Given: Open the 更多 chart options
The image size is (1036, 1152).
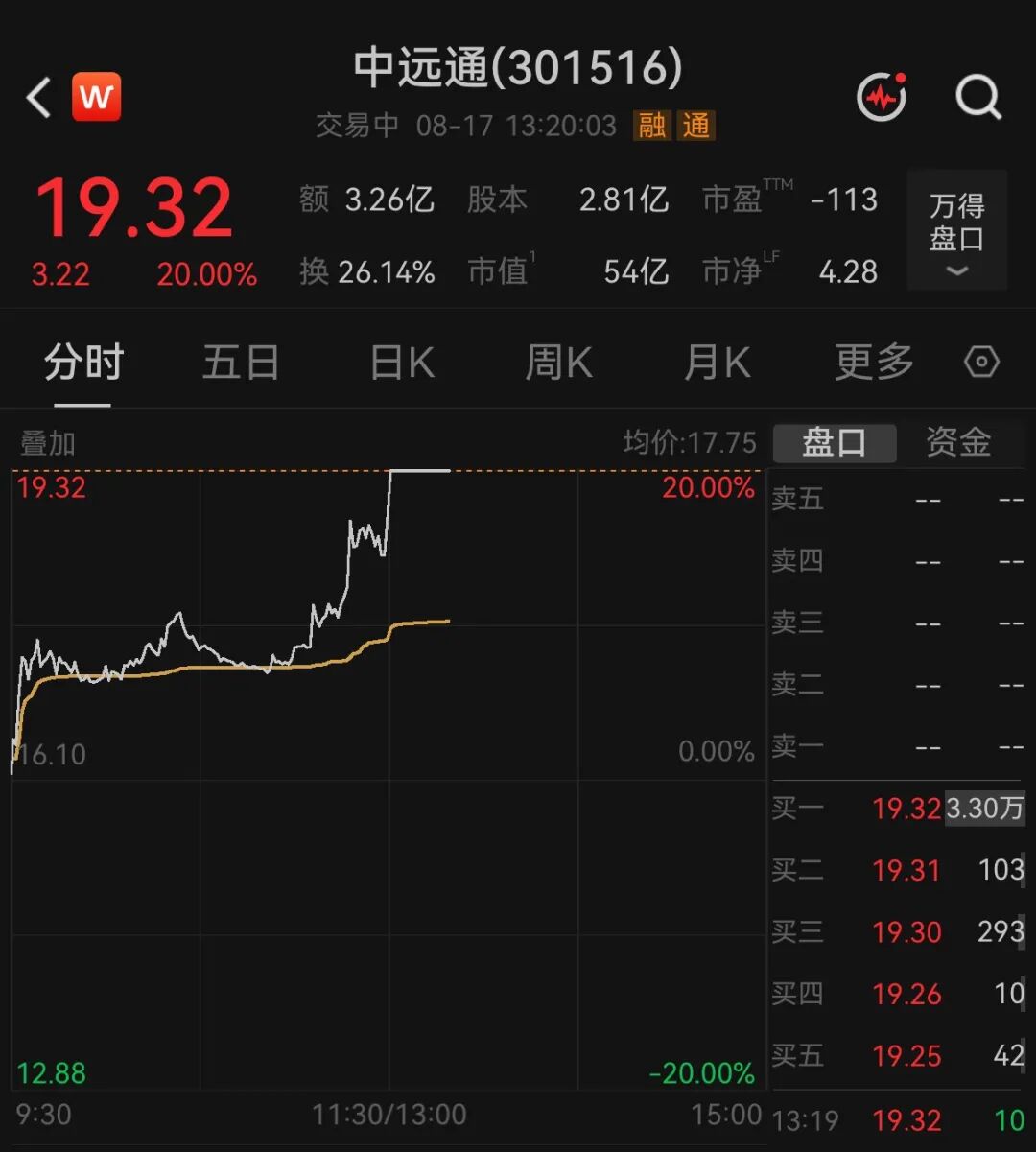Looking at the screenshot, I should [x=874, y=363].
